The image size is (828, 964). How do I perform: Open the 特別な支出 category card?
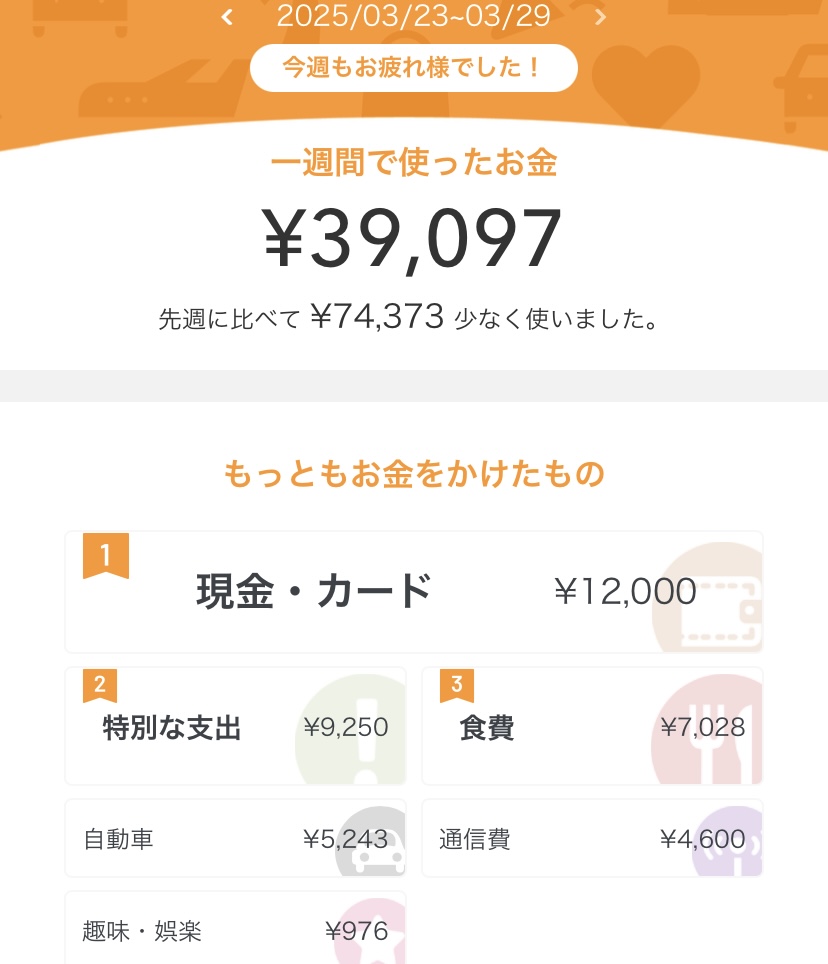coord(235,727)
